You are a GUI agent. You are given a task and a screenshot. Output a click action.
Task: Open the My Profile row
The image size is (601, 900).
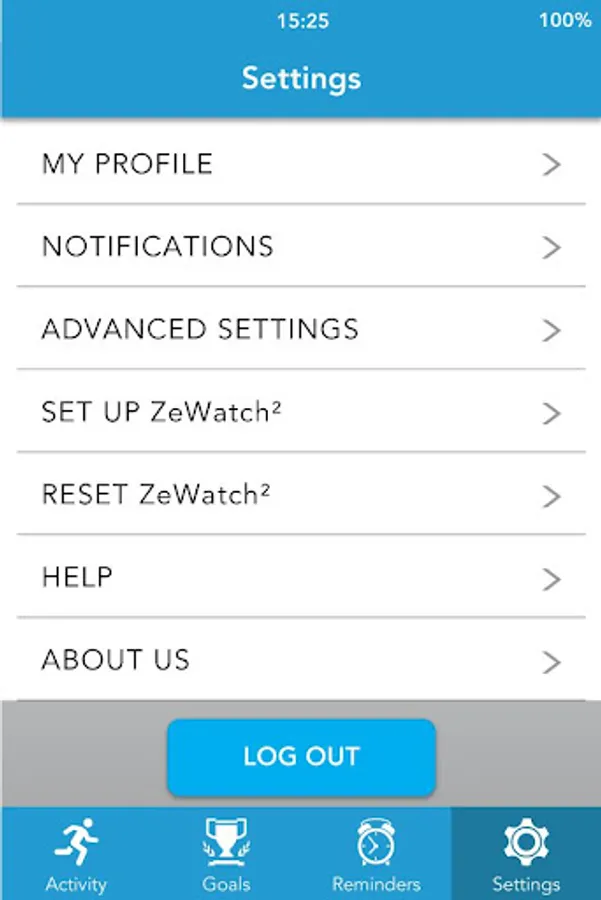click(301, 164)
